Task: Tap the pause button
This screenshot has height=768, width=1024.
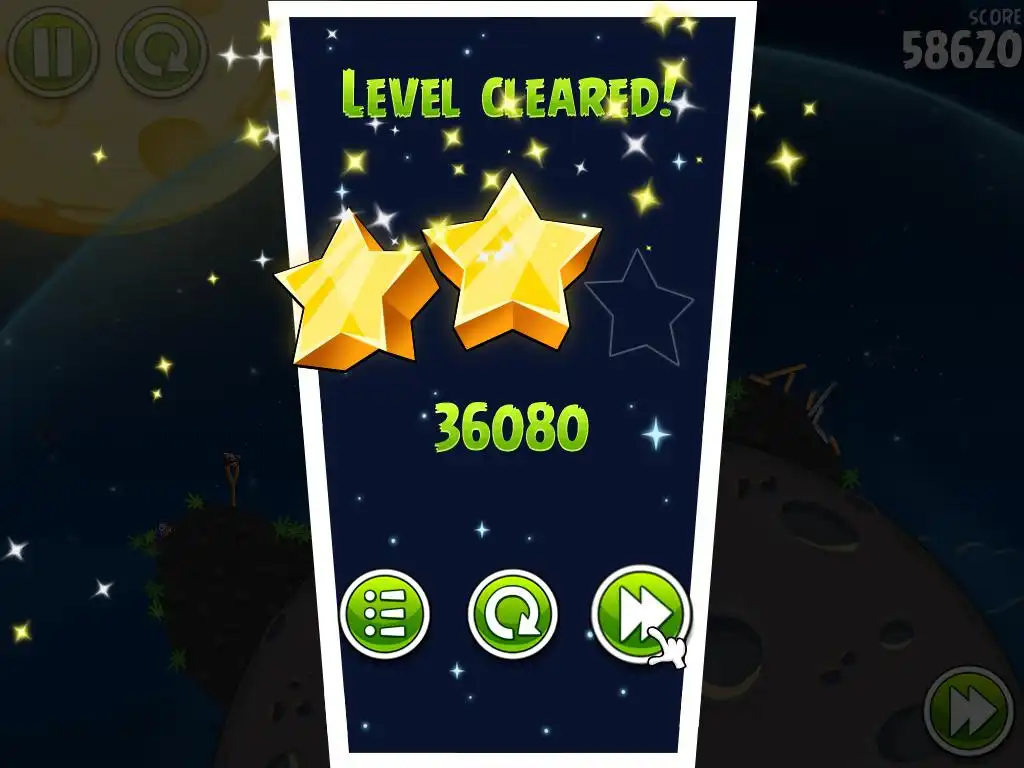Action: [x=52, y=51]
